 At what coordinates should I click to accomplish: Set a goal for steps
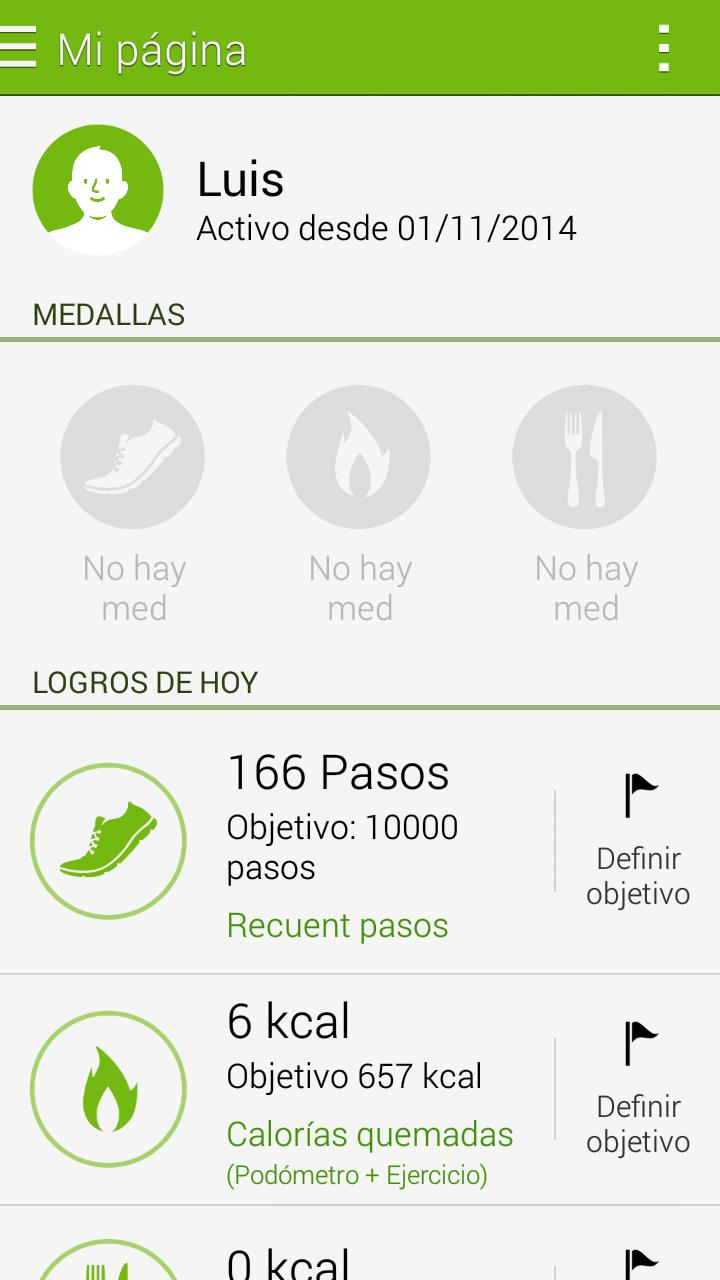[638, 840]
